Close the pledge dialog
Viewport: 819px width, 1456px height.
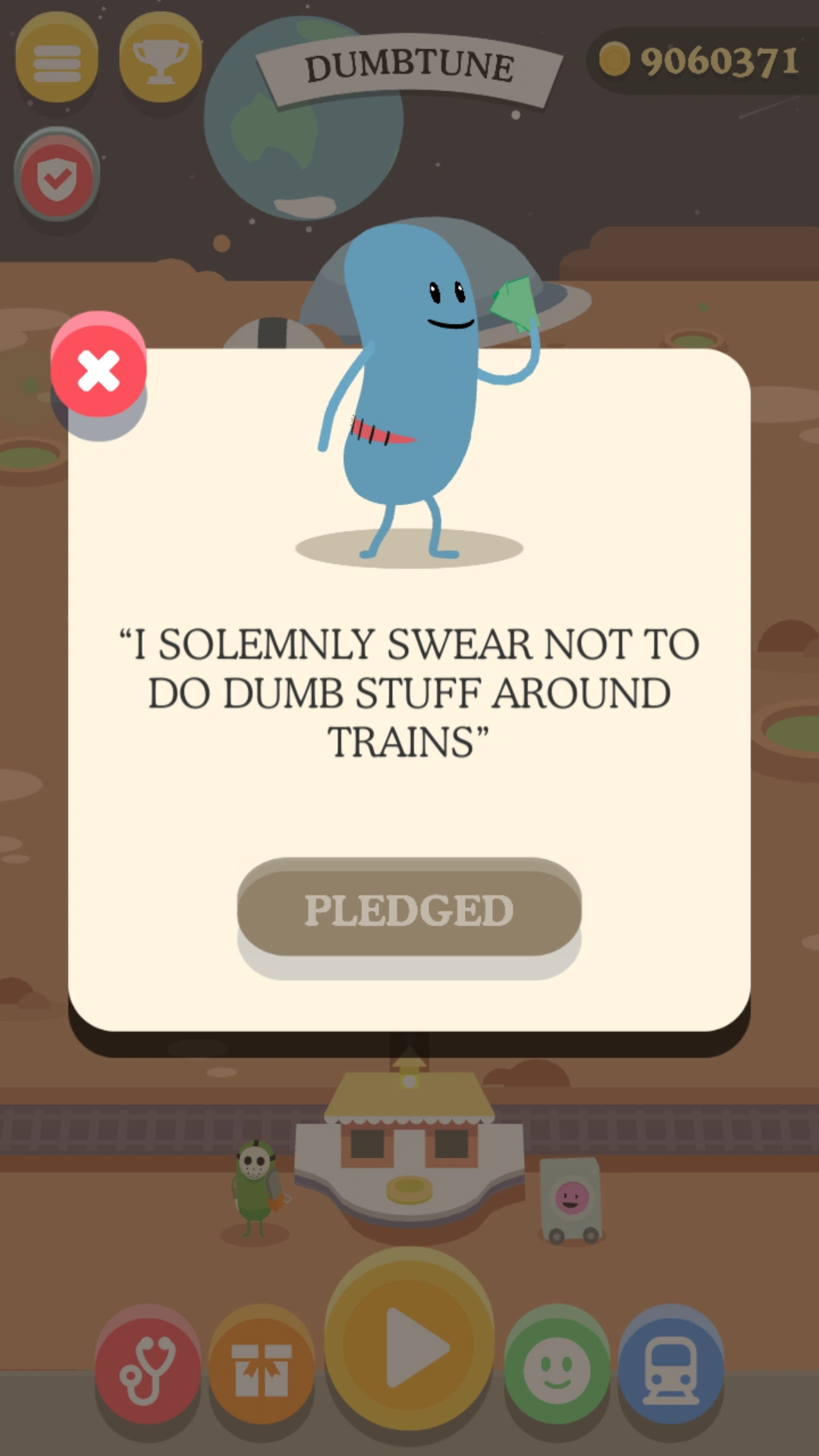[99, 370]
